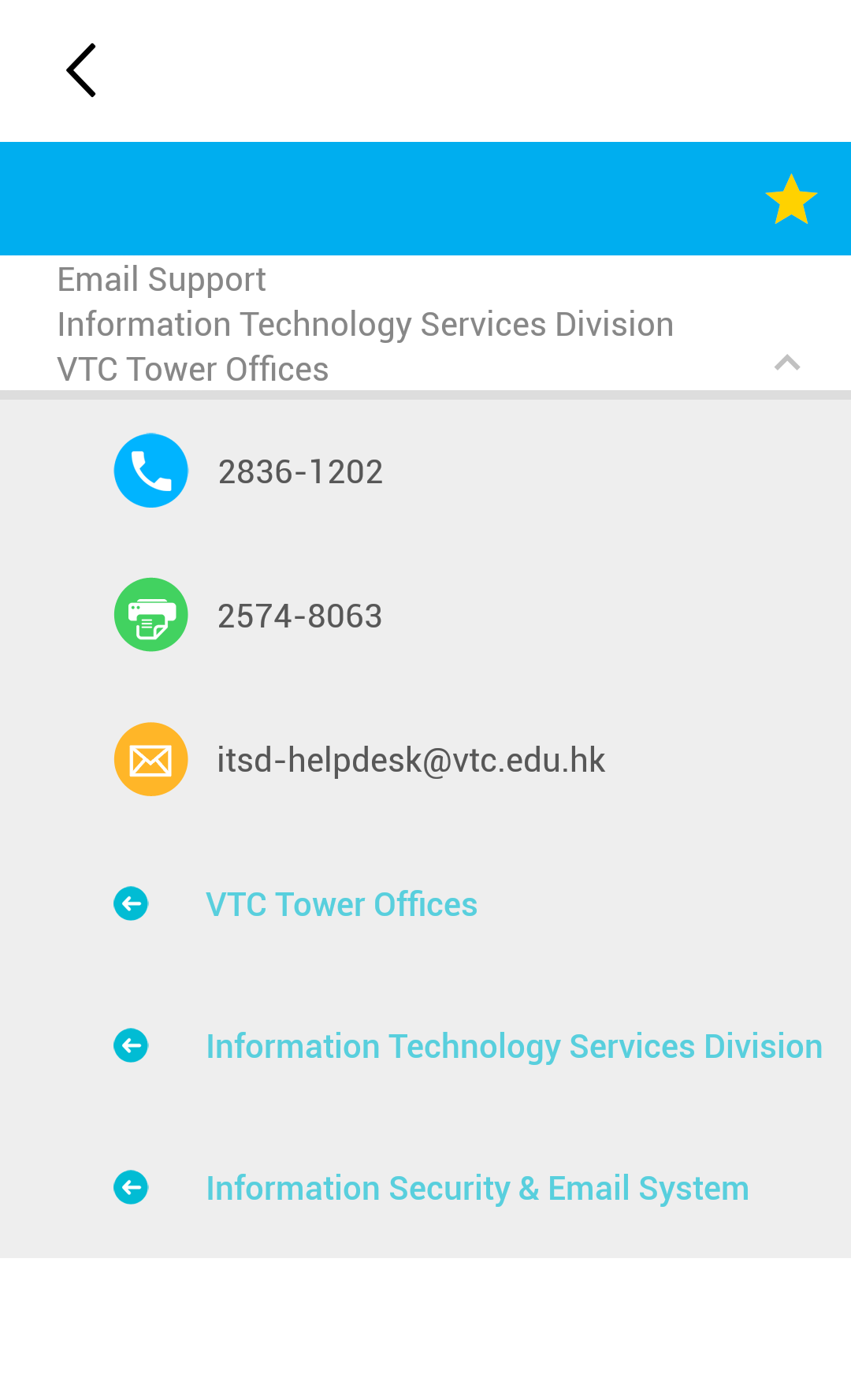Go back using the top arrow
851x1400 pixels.
81,70
